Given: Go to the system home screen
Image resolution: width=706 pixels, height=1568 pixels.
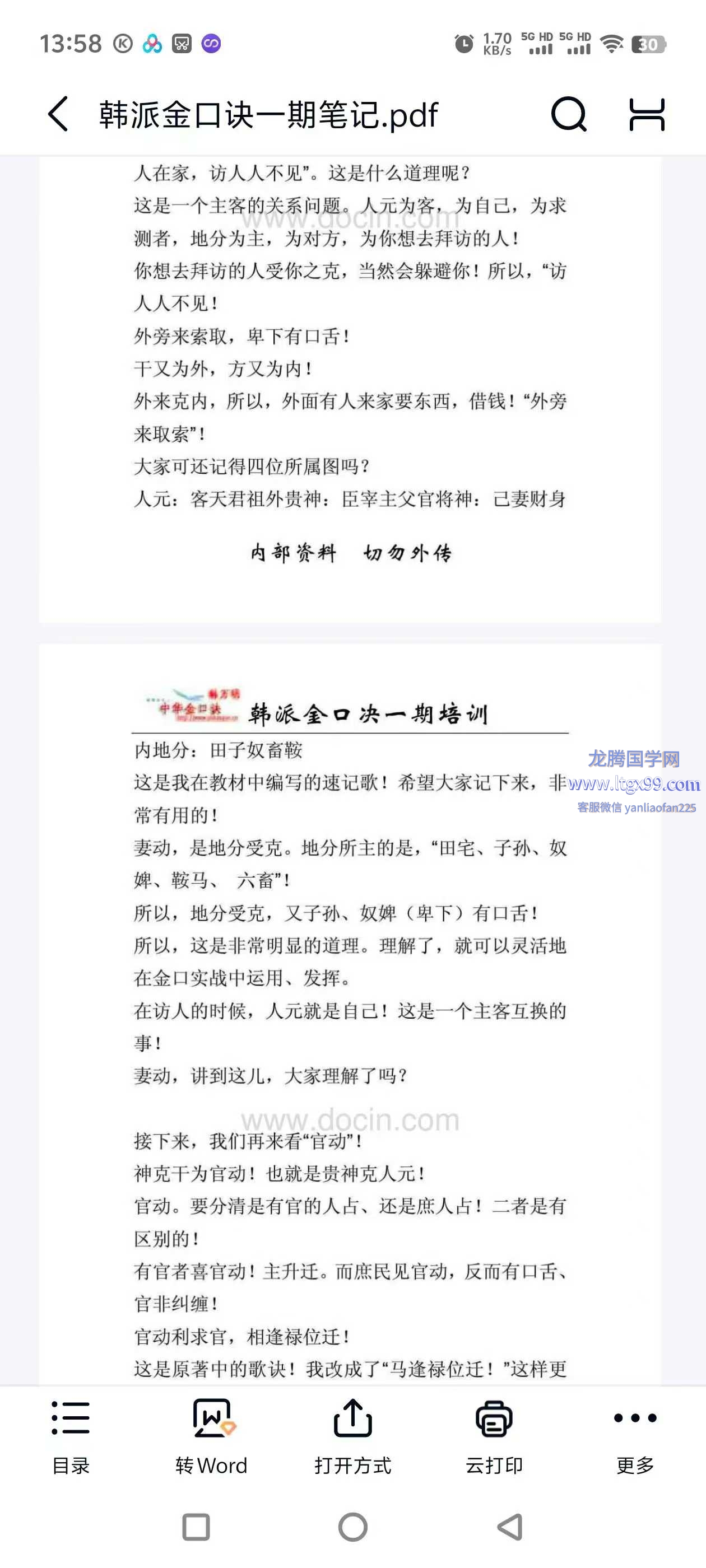Looking at the screenshot, I should click(352, 1527).
